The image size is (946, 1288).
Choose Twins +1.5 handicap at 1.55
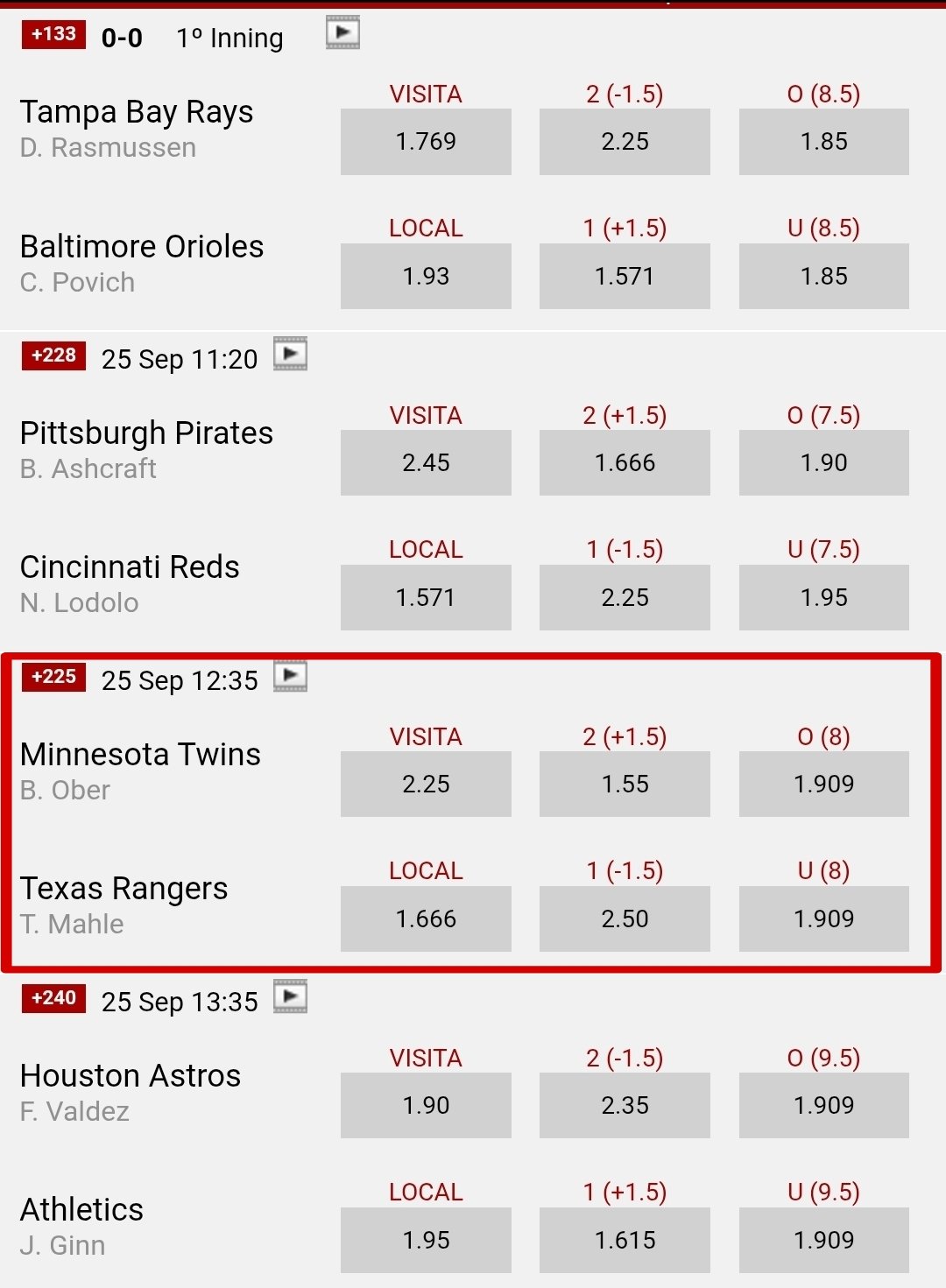click(625, 785)
